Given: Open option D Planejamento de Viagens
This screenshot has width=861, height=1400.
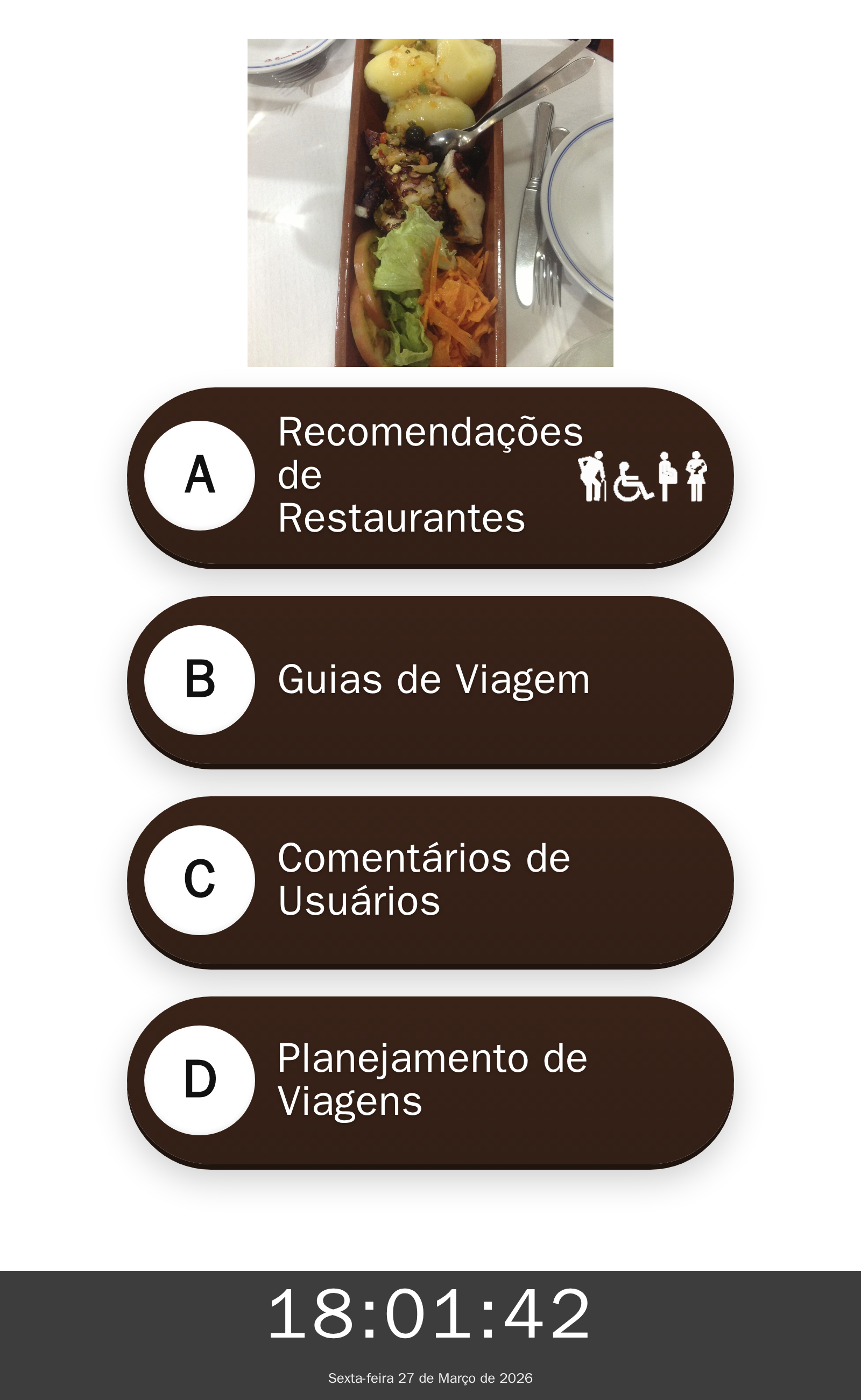Looking at the screenshot, I should click(430, 1081).
